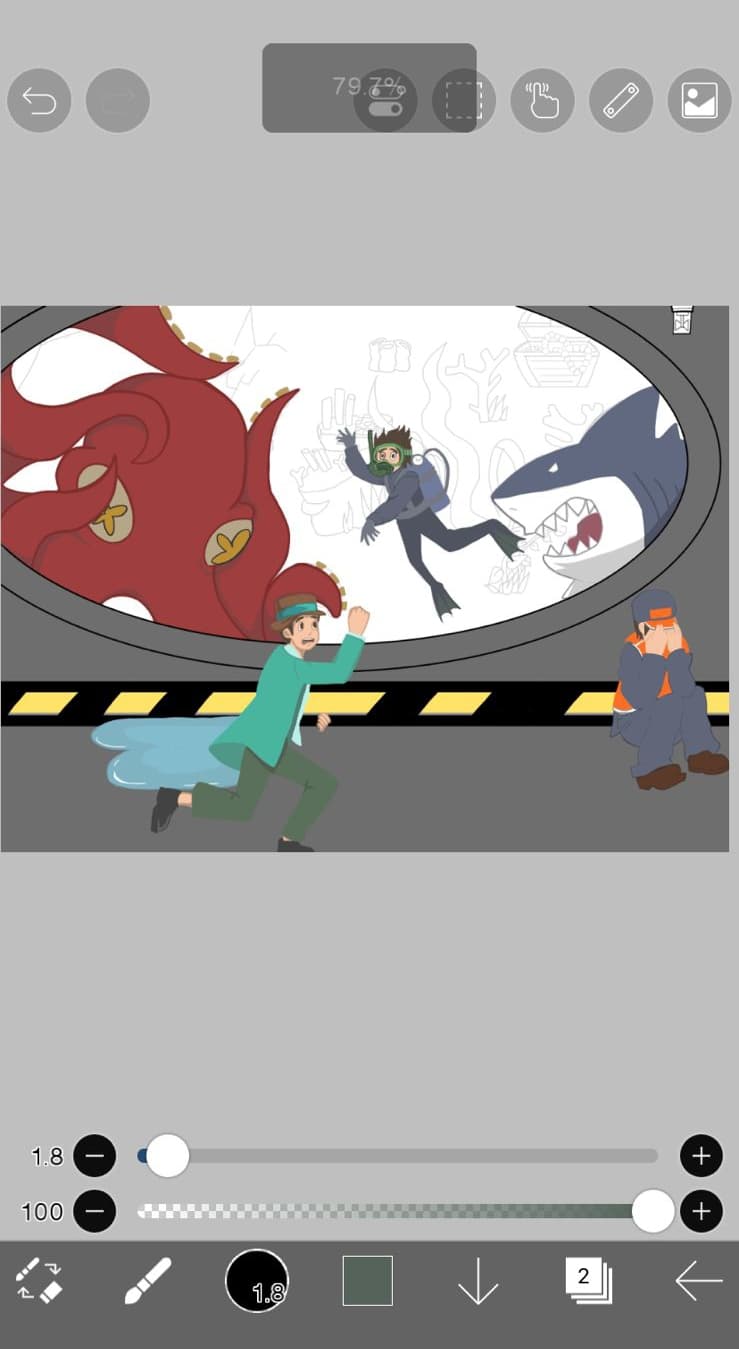Switch between brush and eraser

click(39, 1281)
